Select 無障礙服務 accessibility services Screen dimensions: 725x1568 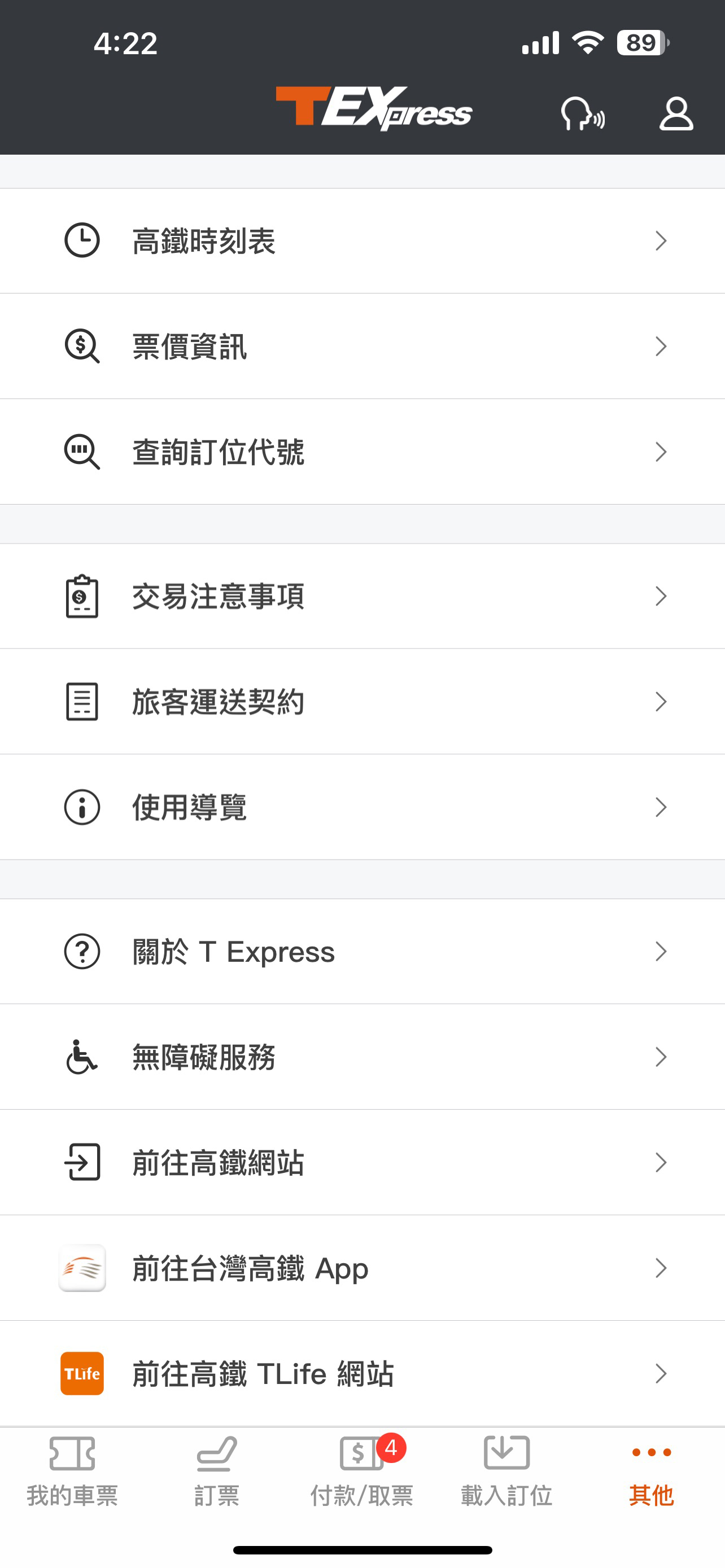coord(362,1057)
